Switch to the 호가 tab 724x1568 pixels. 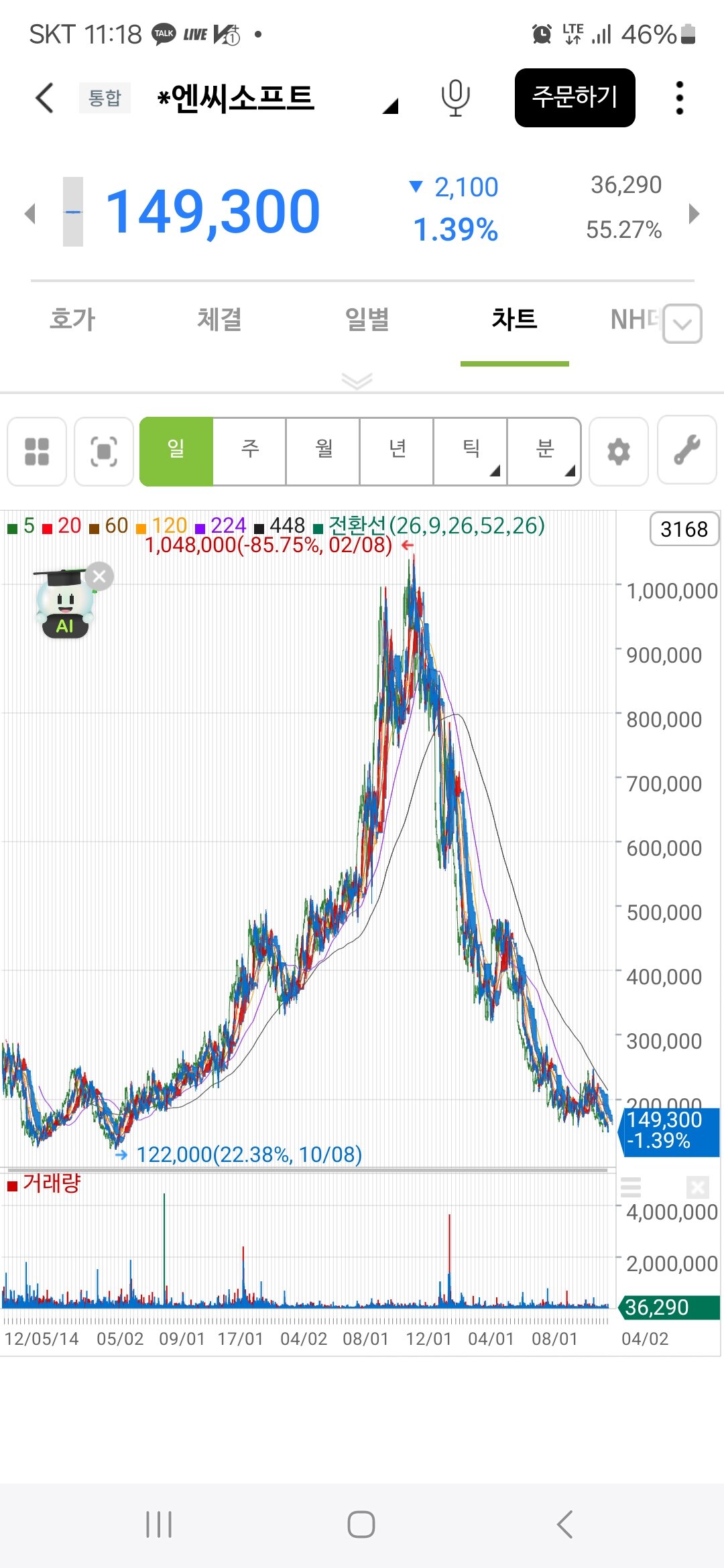pos(72,319)
